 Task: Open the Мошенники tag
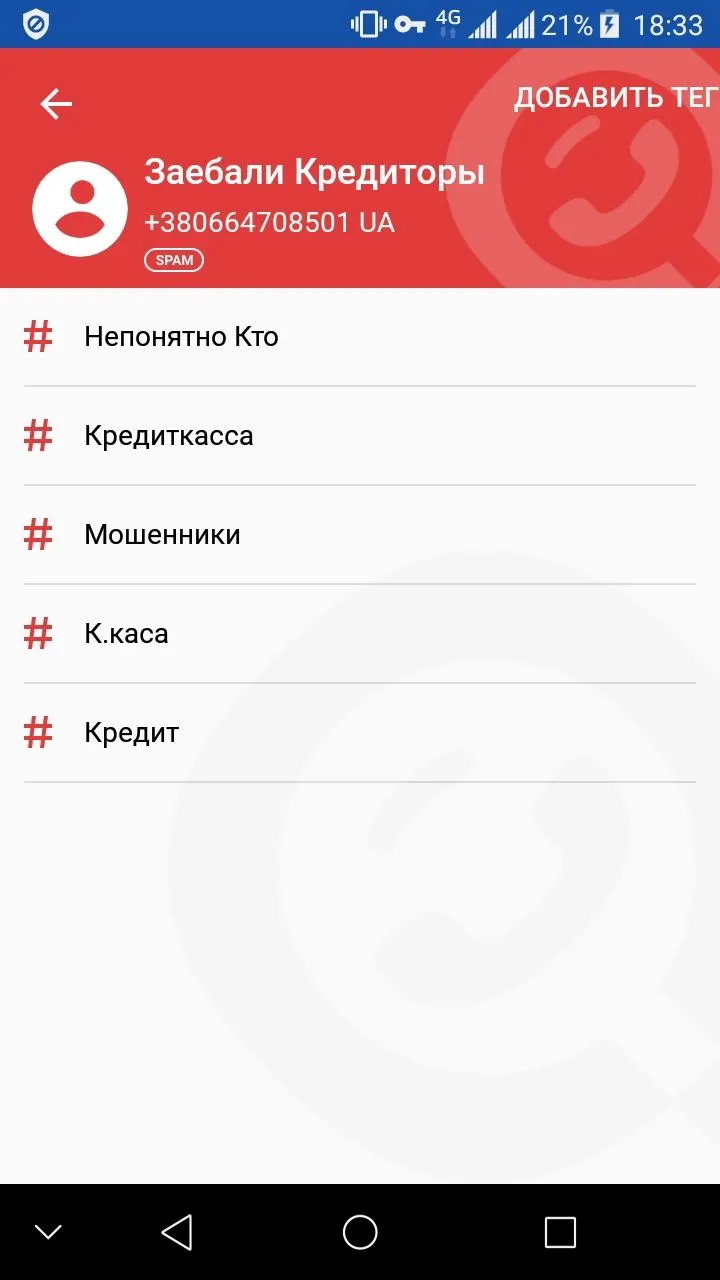162,535
